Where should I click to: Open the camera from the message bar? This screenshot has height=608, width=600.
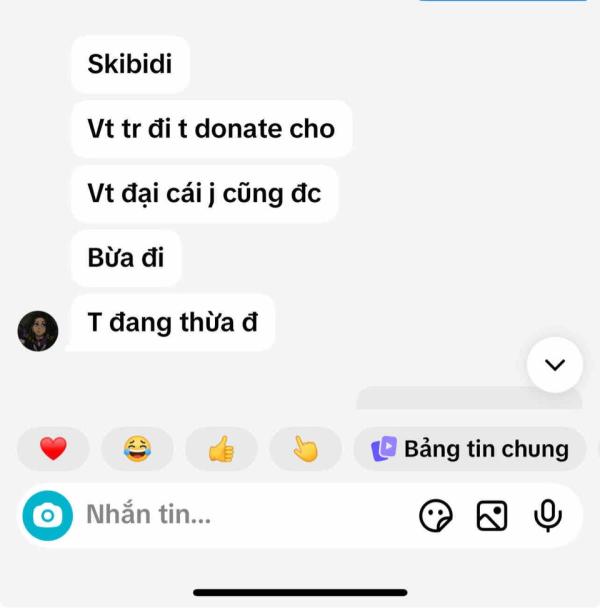click(x=48, y=516)
